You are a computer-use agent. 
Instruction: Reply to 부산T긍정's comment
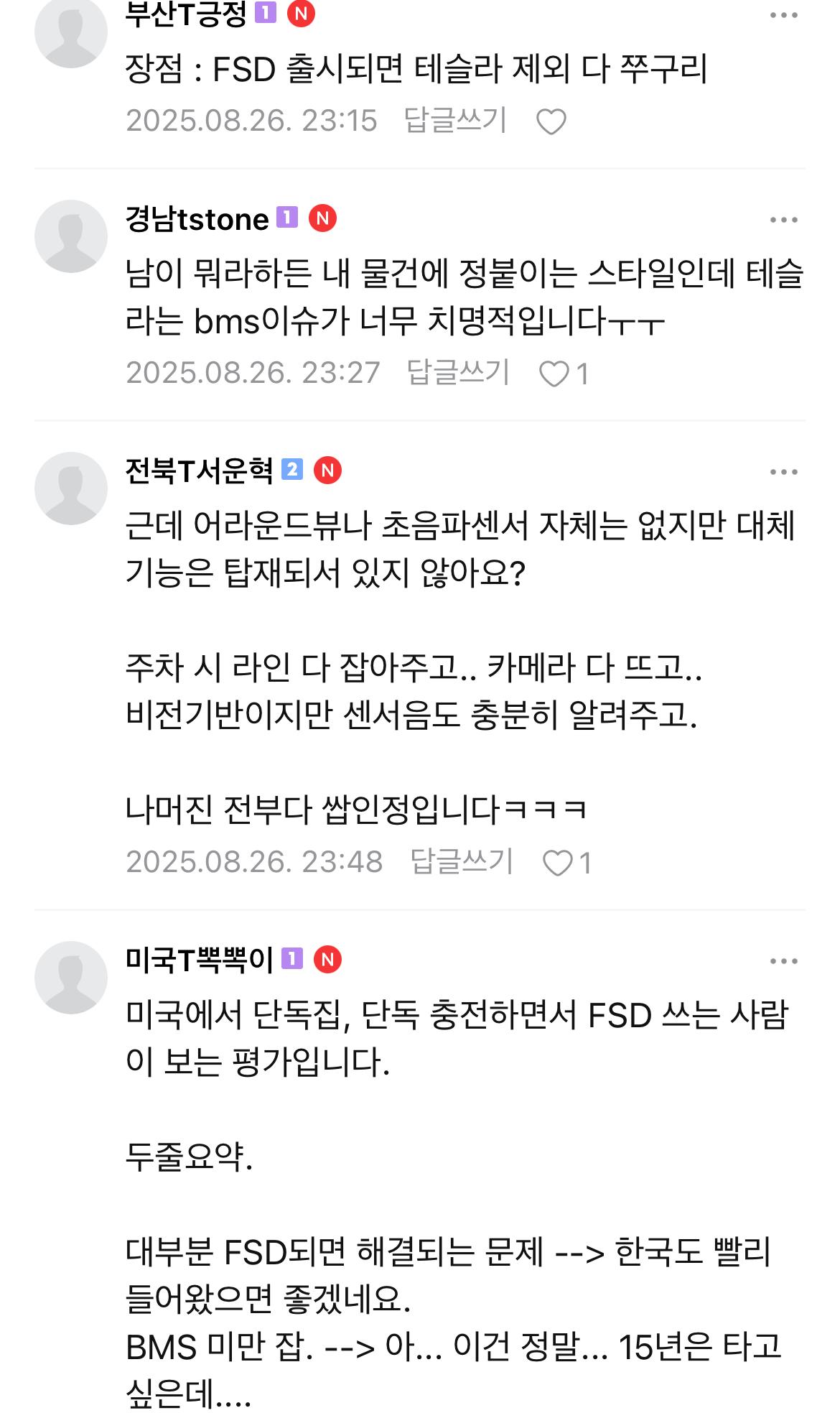pyautogui.click(x=455, y=120)
